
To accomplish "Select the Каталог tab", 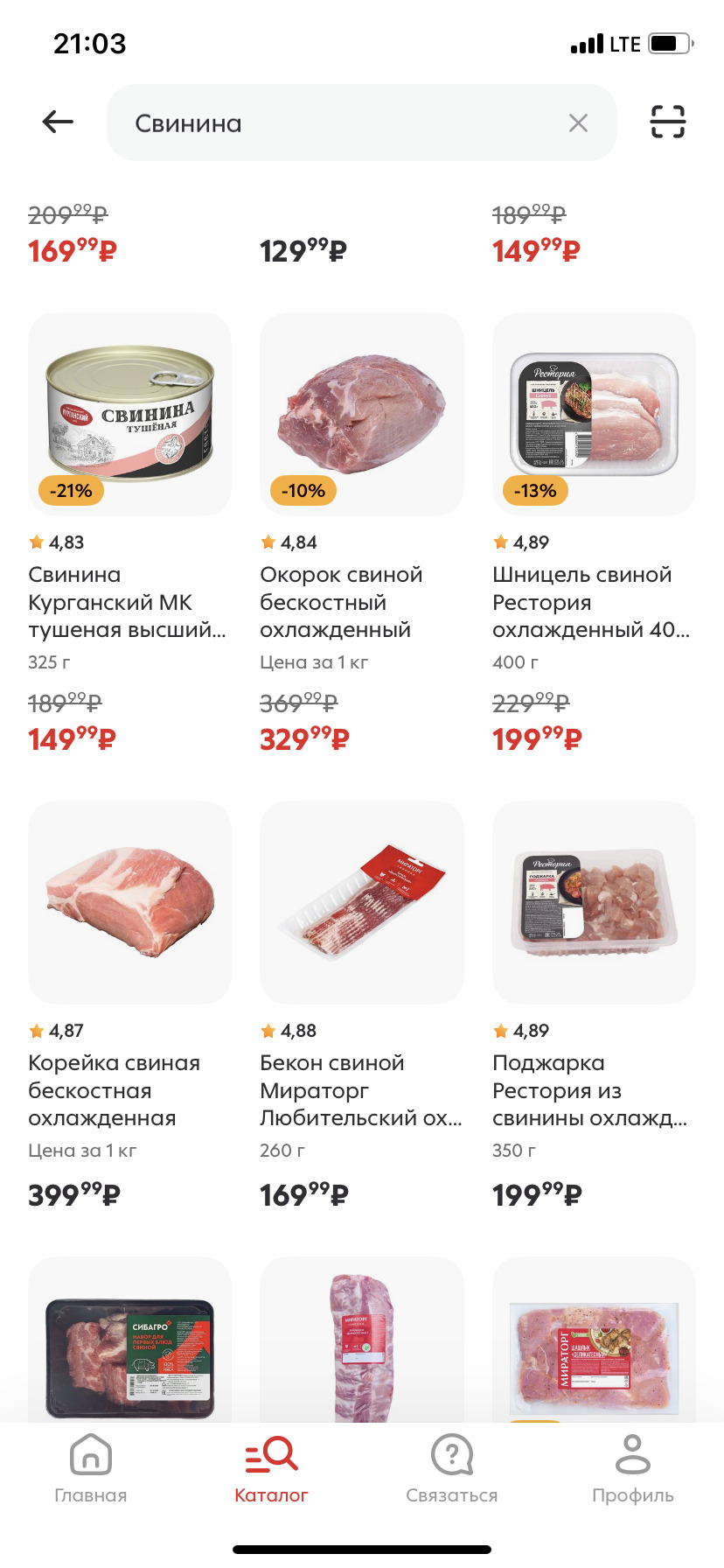I will 271,1469.
